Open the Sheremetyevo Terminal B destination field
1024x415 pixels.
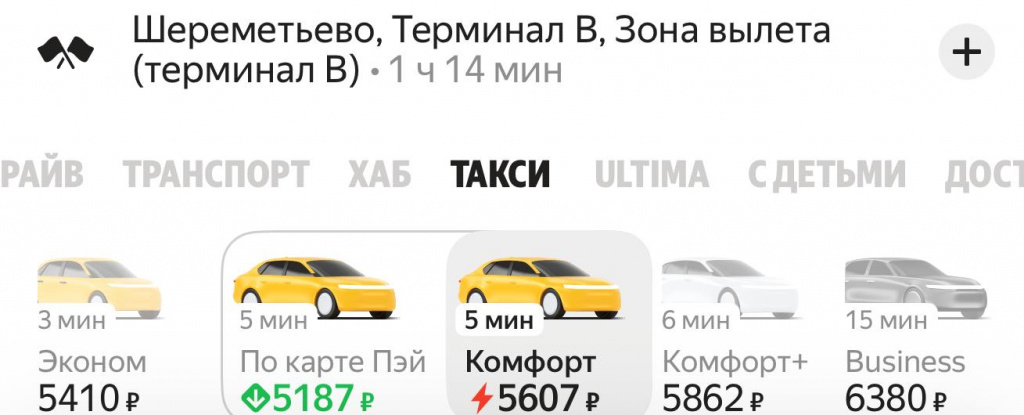480,50
